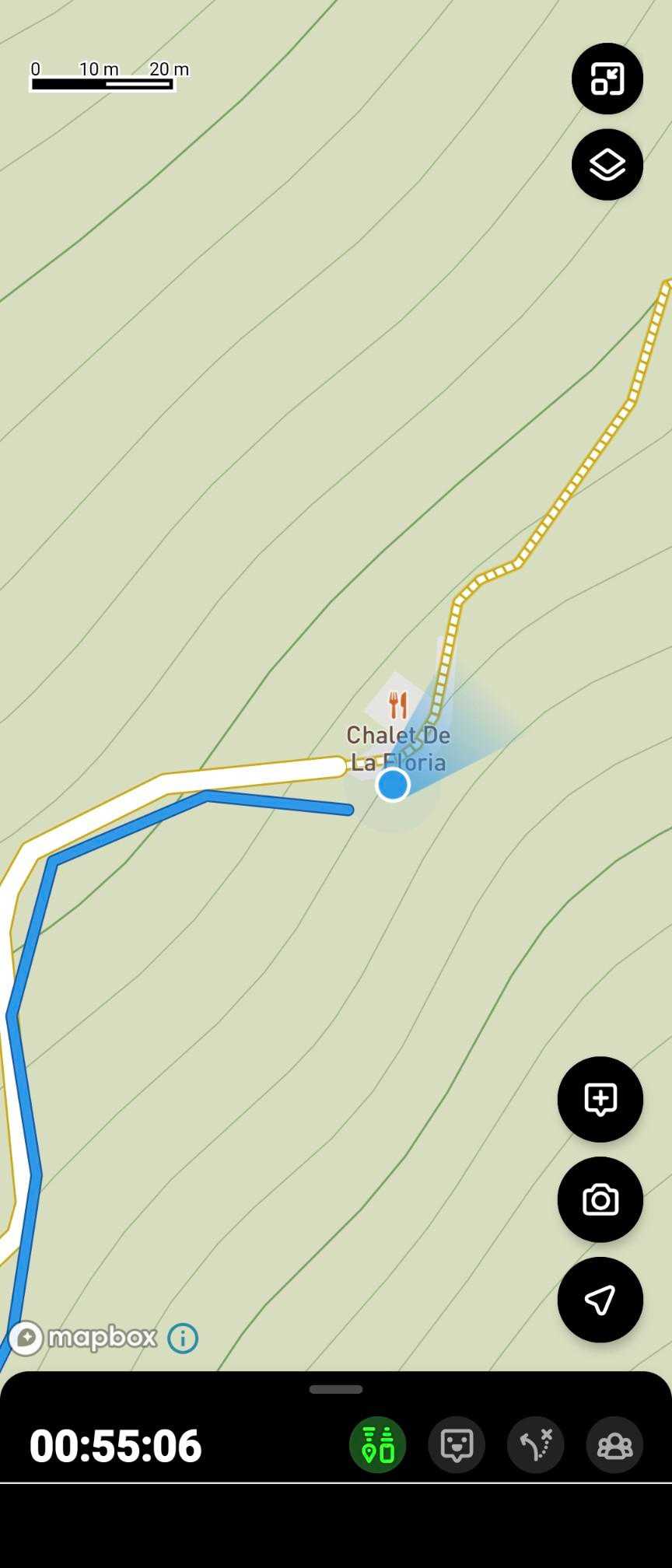672x1568 pixels.
Task: Select the Chalet De La Floria restaurant marker
Action: click(x=398, y=706)
